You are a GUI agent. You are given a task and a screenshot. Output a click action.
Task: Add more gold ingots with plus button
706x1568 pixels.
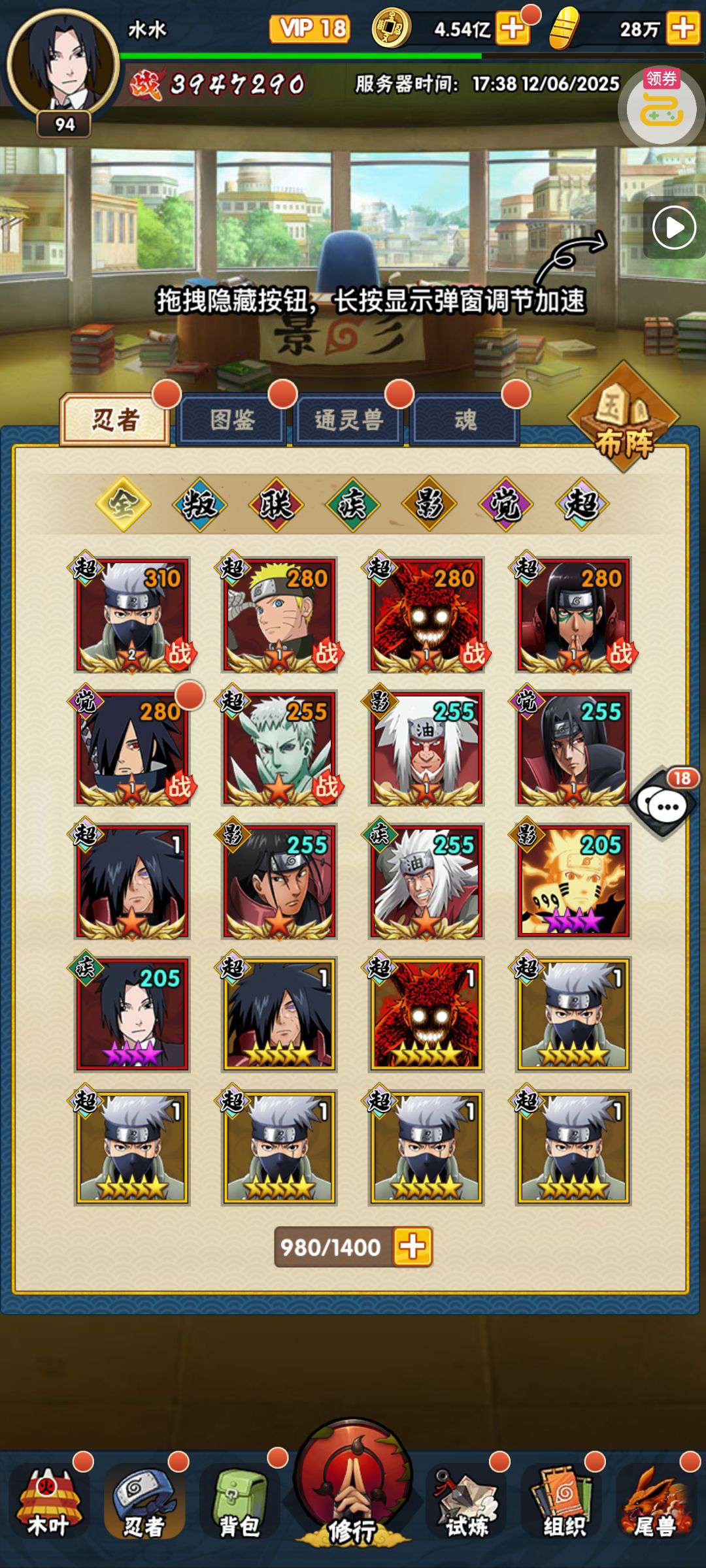682,29
